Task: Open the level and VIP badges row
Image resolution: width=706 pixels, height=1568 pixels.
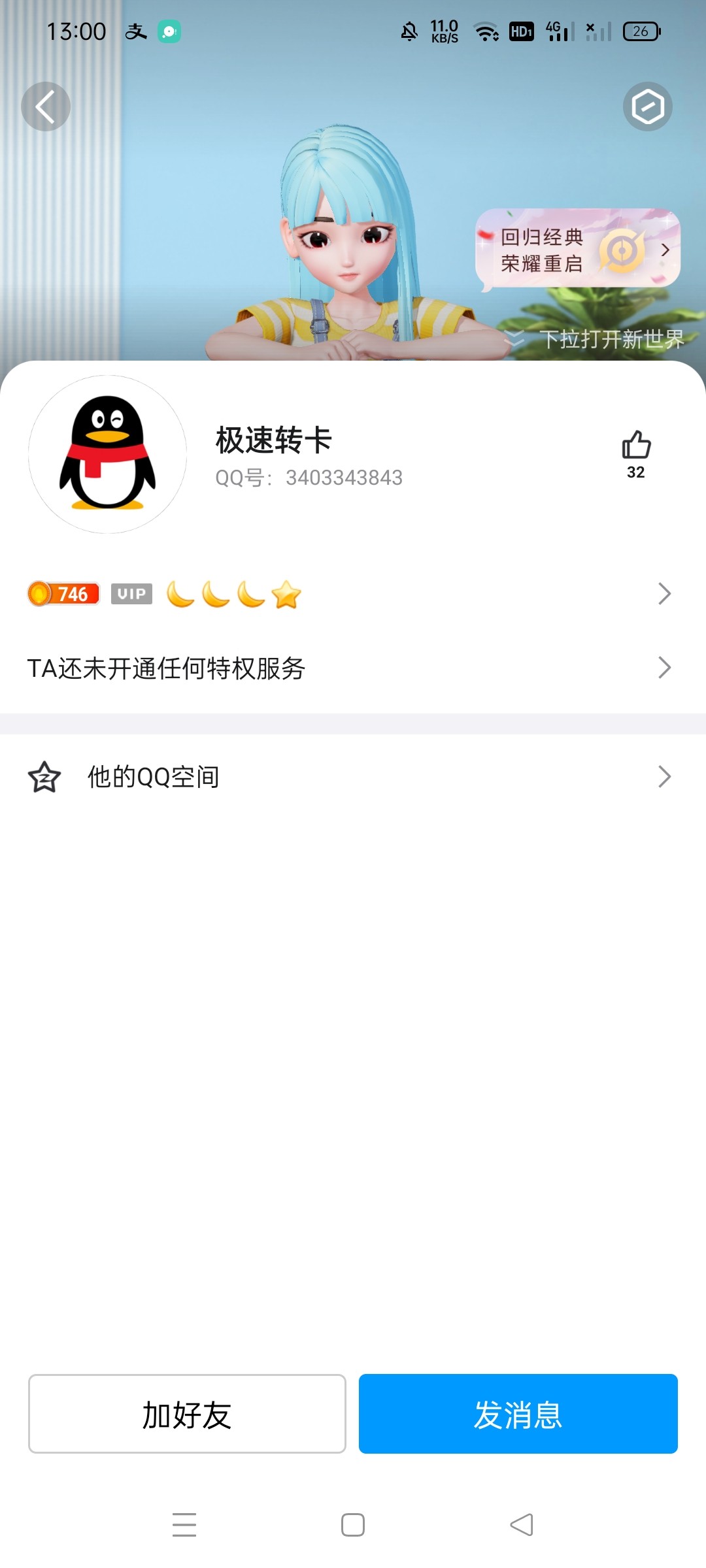Action: pos(352,594)
